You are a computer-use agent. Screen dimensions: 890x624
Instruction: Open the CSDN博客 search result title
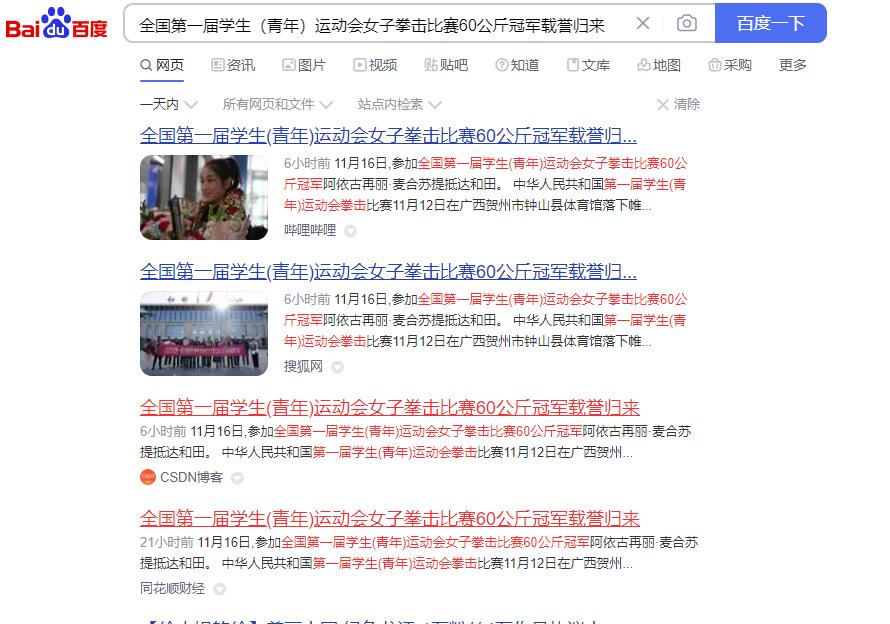[389, 408]
